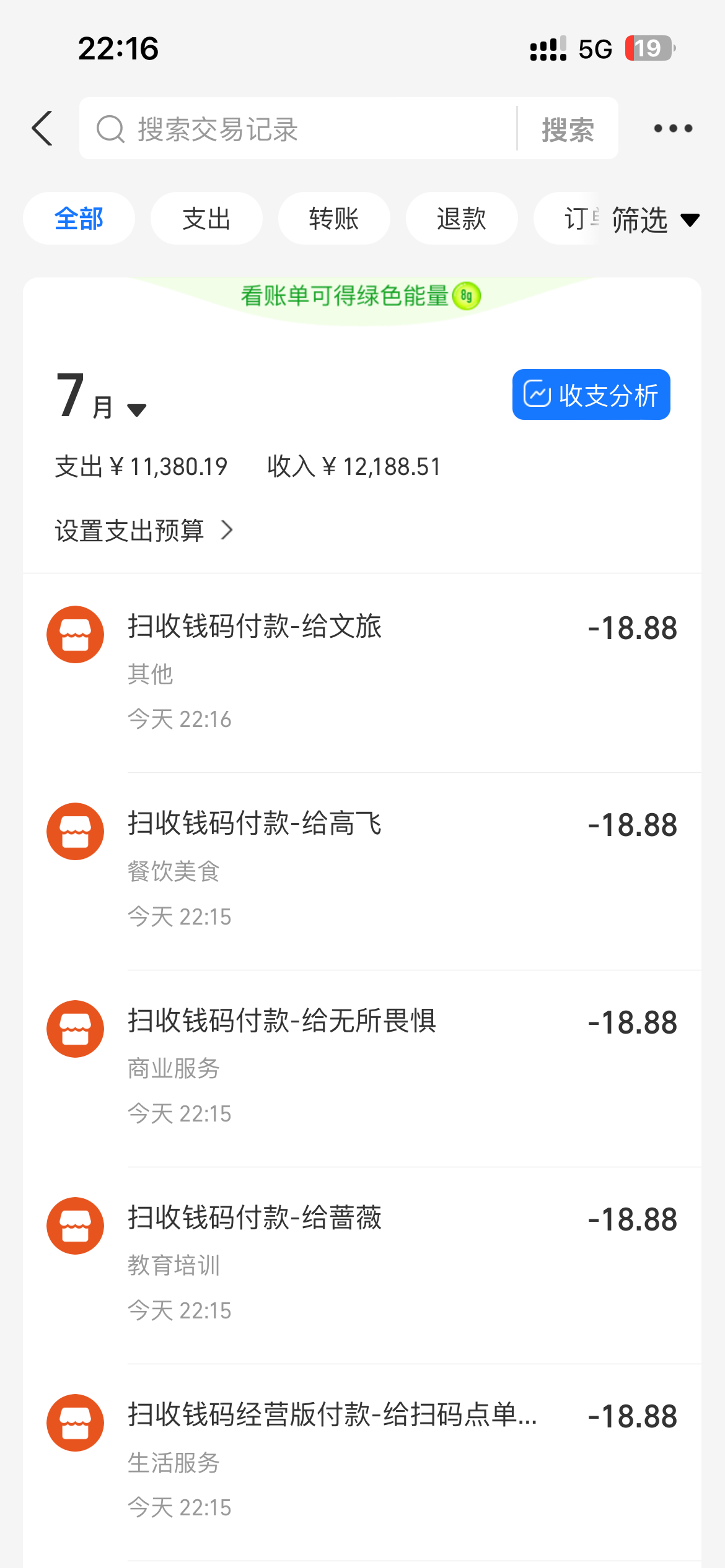Switch to the 支出 tab

(206, 219)
